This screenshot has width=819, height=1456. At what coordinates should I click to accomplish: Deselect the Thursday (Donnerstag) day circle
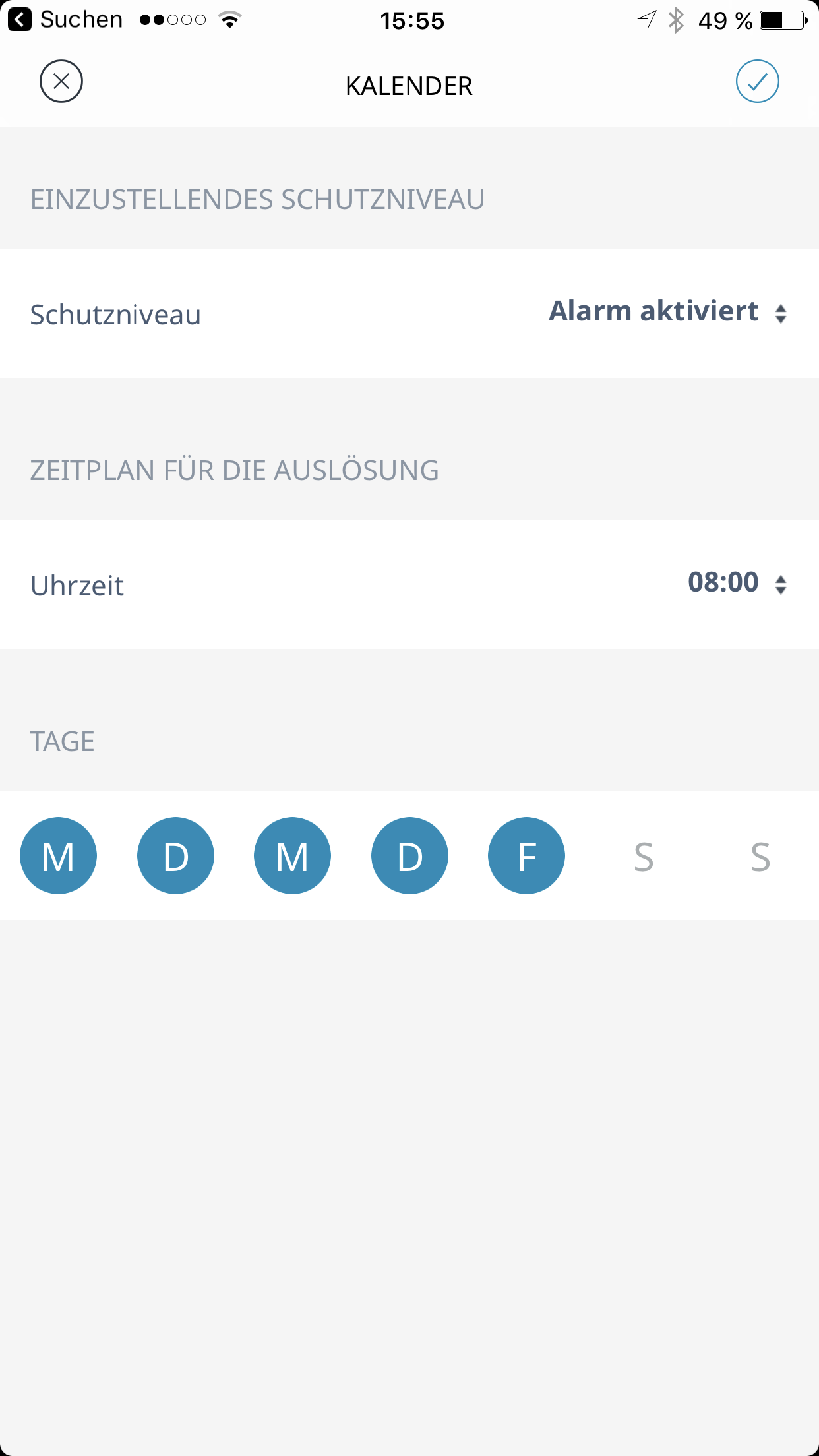coord(409,856)
